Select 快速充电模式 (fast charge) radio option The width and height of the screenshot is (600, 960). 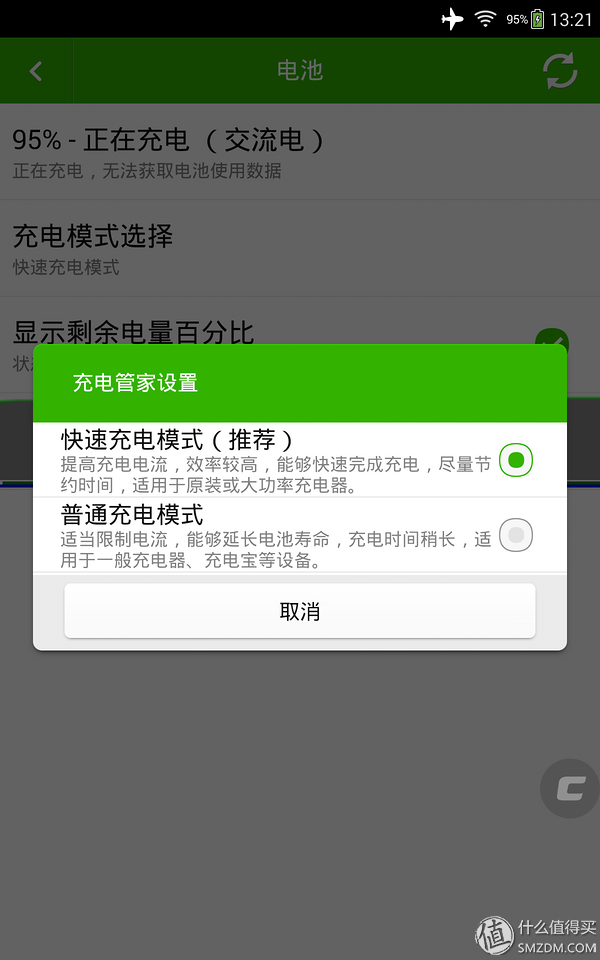(x=516, y=460)
